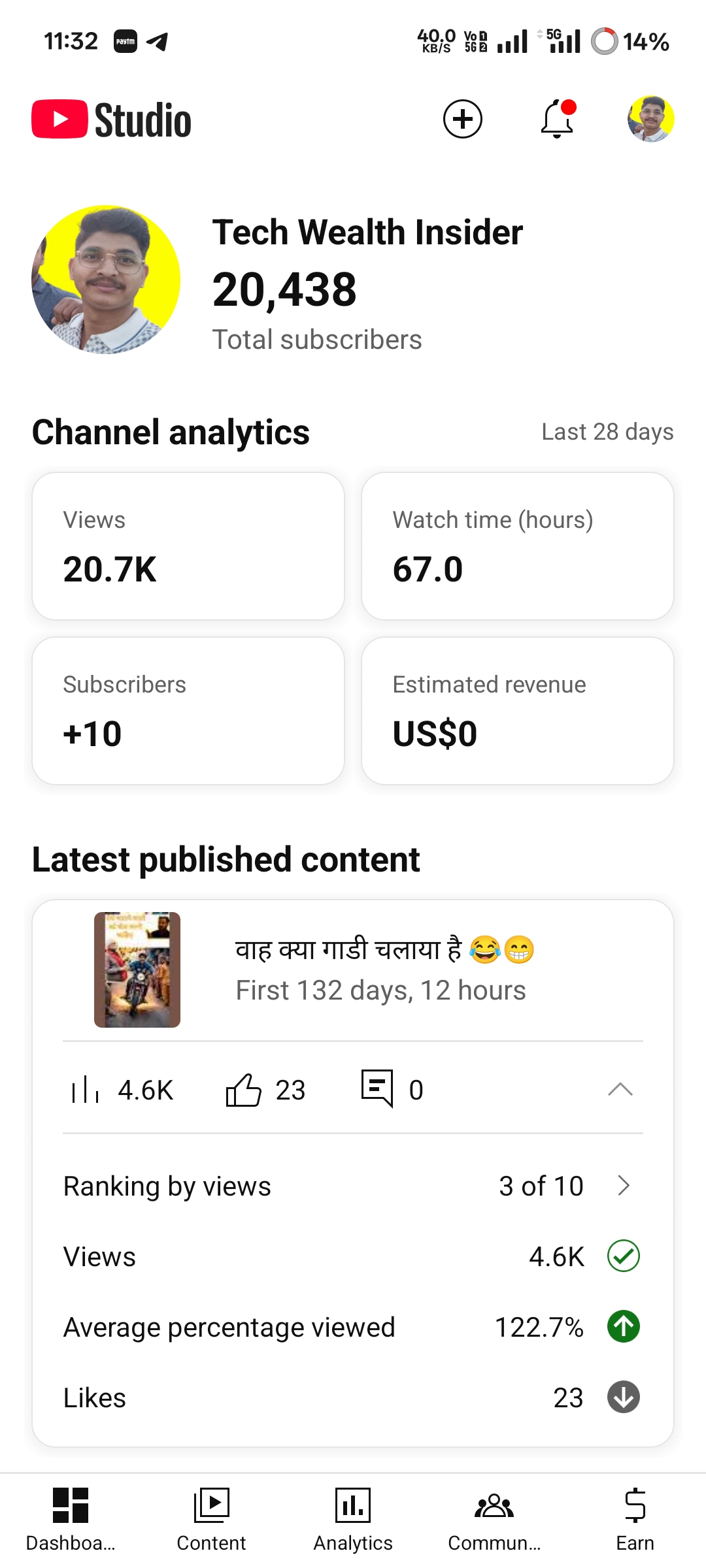The width and height of the screenshot is (706, 1568).
Task: Open the Subscribers analytics card
Action: 188,711
